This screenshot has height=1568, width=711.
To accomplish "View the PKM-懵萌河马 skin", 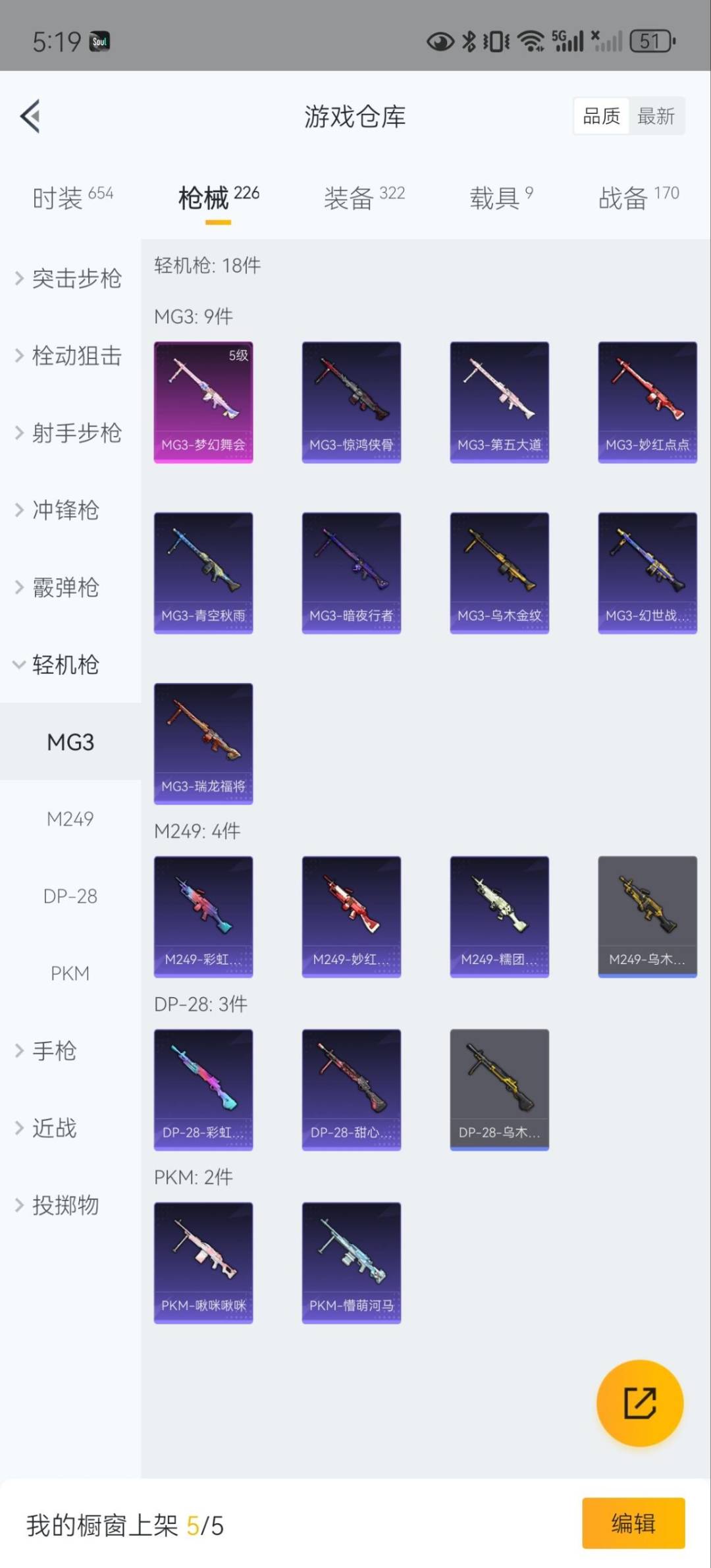I will point(351,1262).
